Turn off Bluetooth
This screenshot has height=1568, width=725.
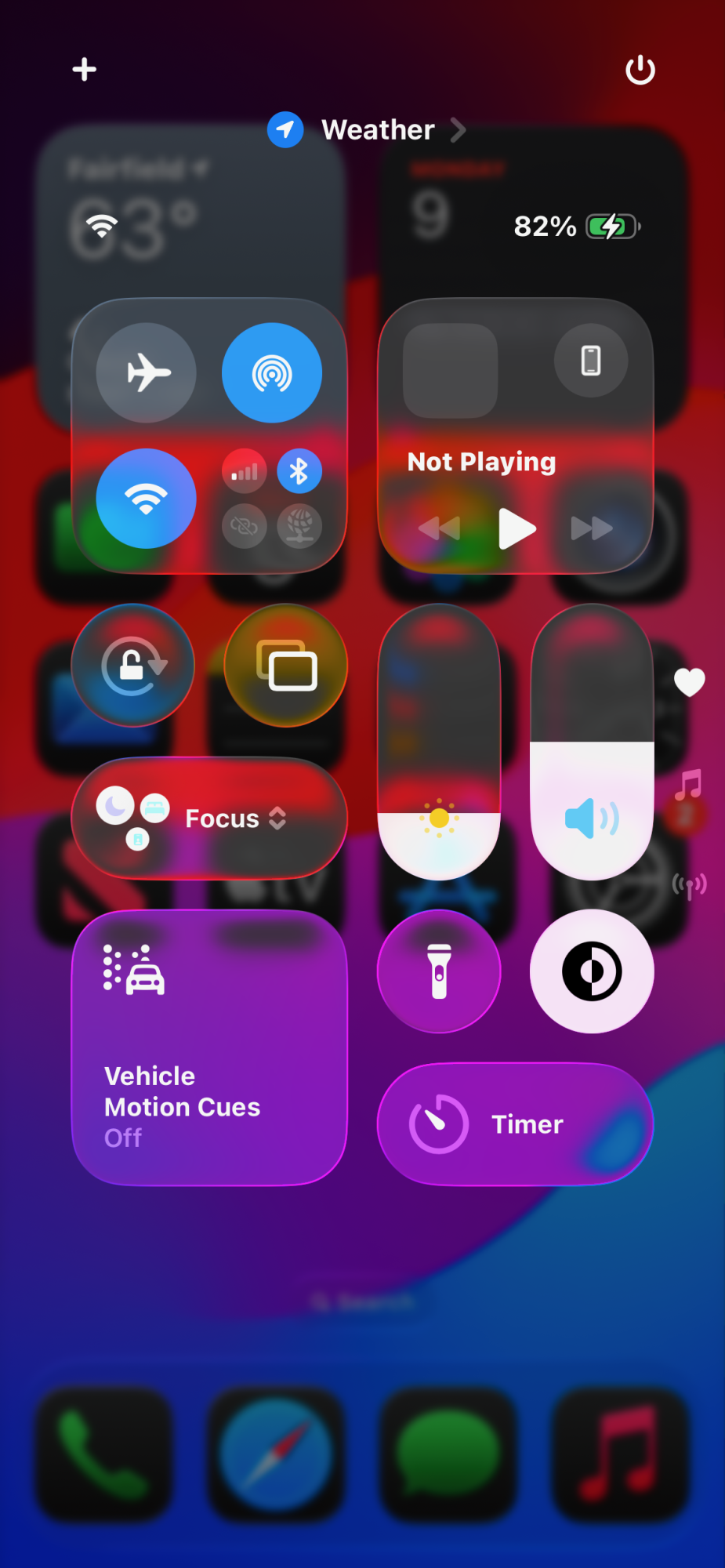coord(299,472)
